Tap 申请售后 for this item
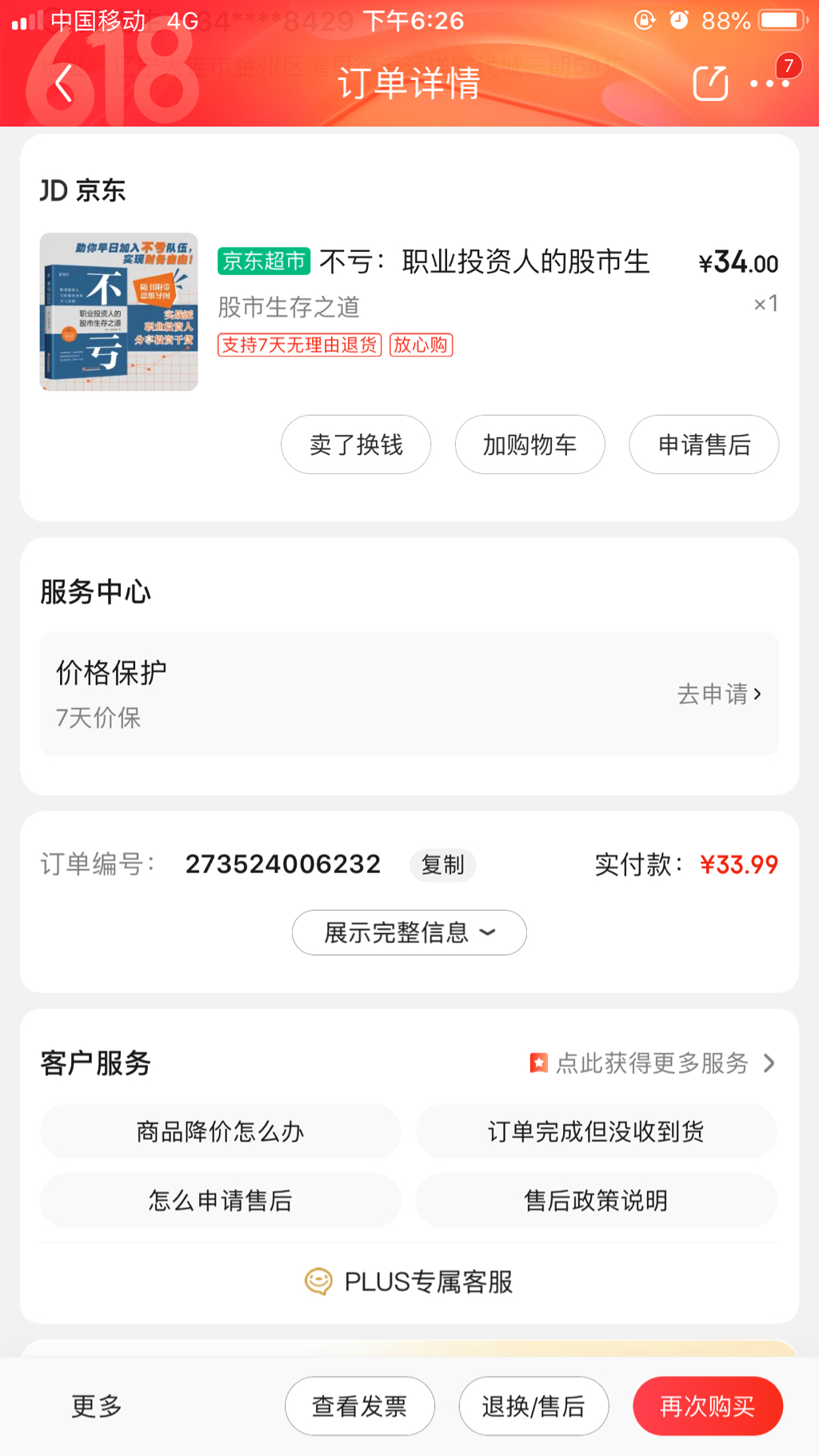The width and height of the screenshot is (819, 1456). [x=704, y=445]
